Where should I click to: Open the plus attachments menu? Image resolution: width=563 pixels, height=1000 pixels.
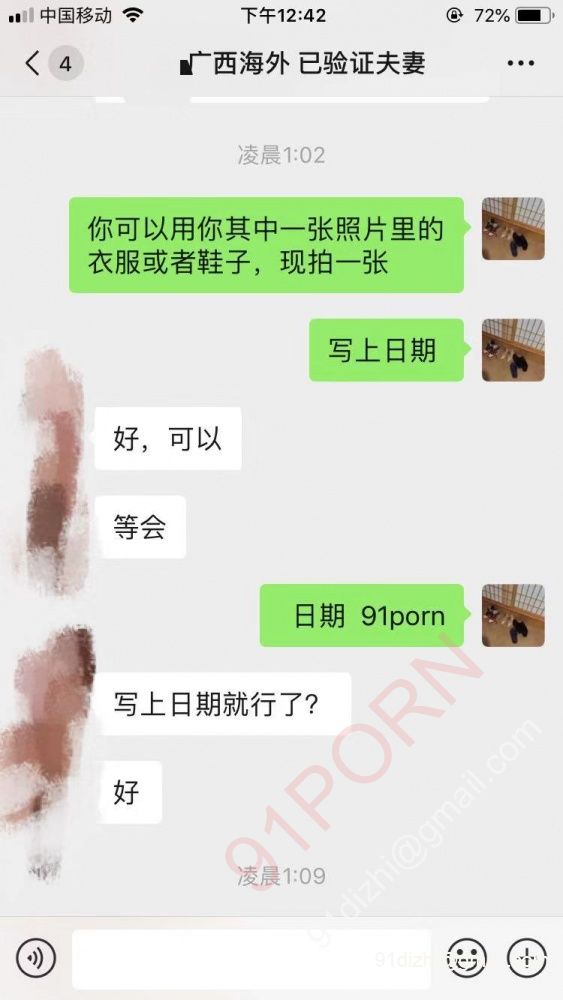[x=527, y=957]
